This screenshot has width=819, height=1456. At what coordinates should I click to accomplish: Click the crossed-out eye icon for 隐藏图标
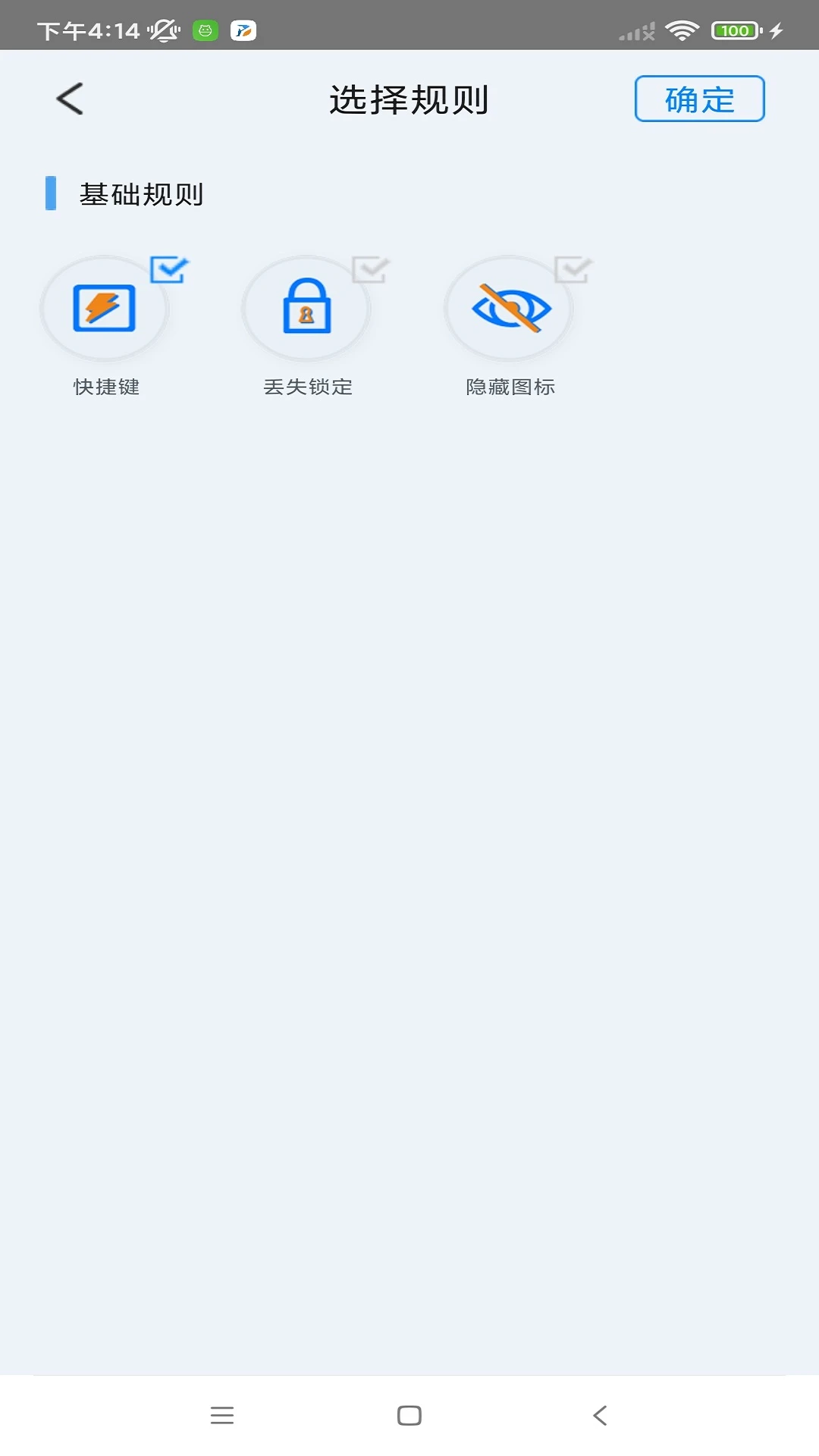click(x=510, y=308)
